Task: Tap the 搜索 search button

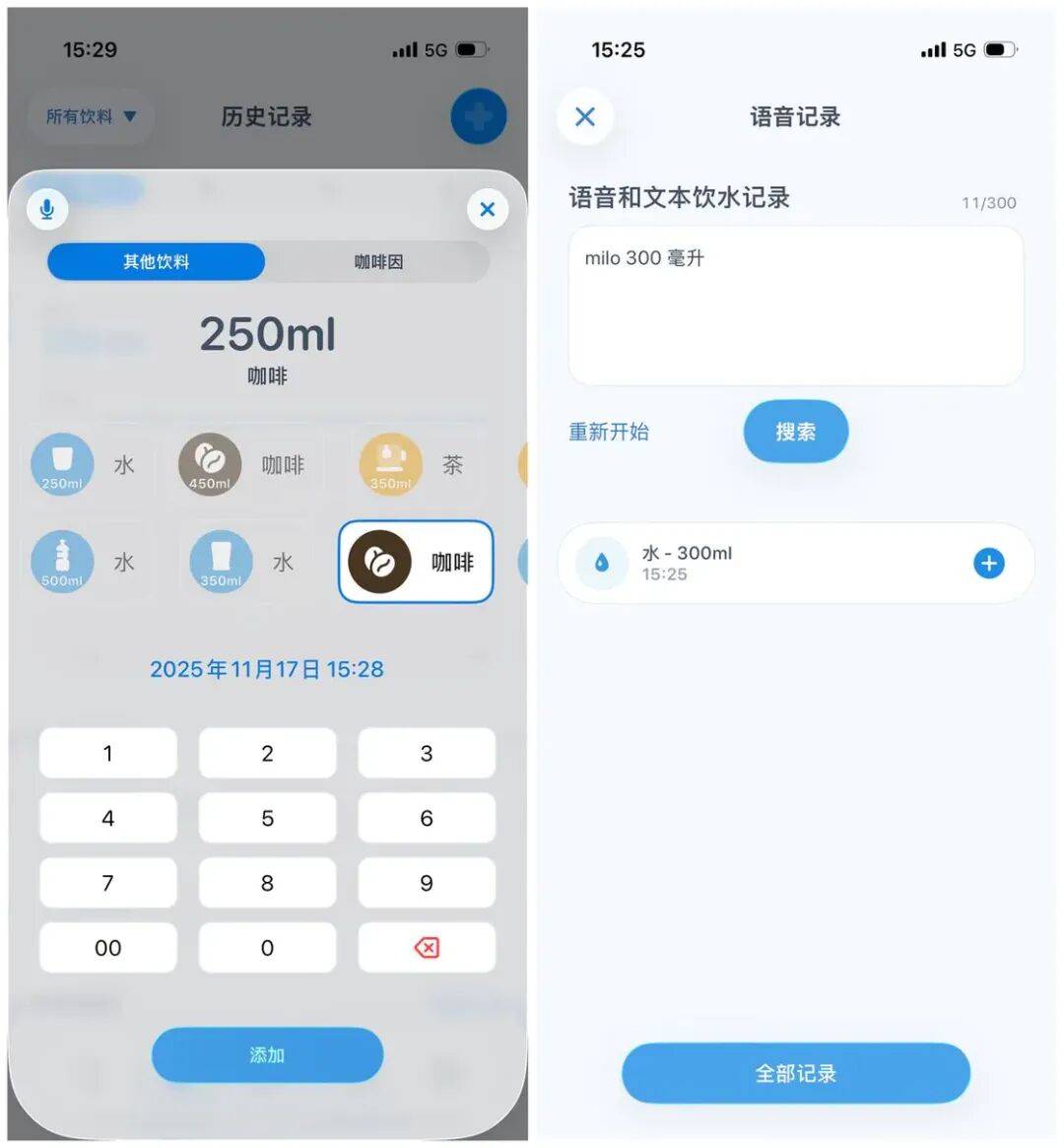Action: click(795, 432)
